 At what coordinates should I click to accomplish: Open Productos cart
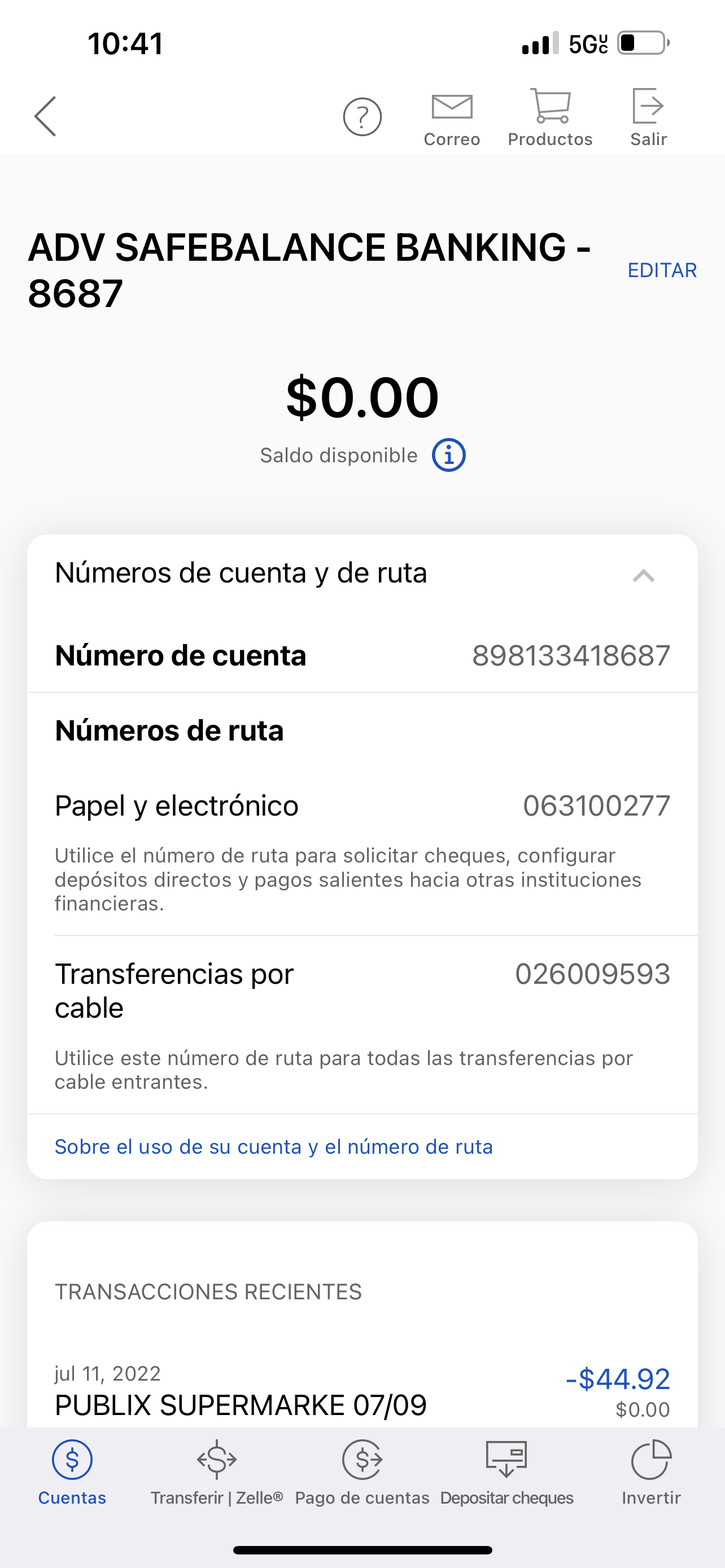pyautogui.click(x=550, y=119)
